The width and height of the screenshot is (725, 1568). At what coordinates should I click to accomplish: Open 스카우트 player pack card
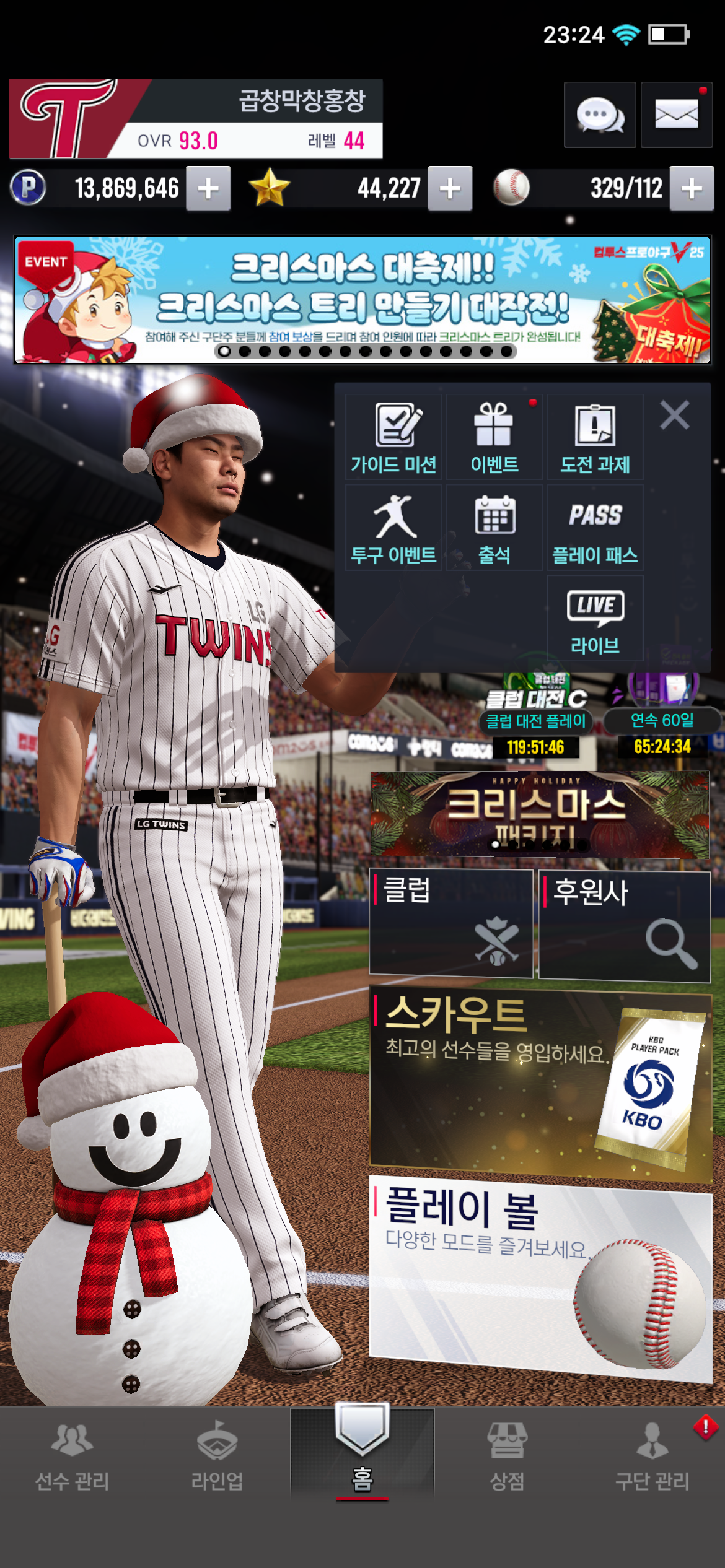540,1084
